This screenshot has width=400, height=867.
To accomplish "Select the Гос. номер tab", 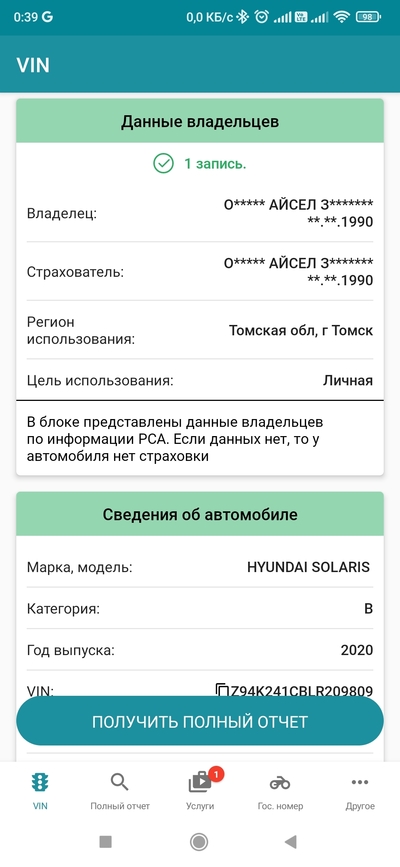I will [x=280, y=791].
